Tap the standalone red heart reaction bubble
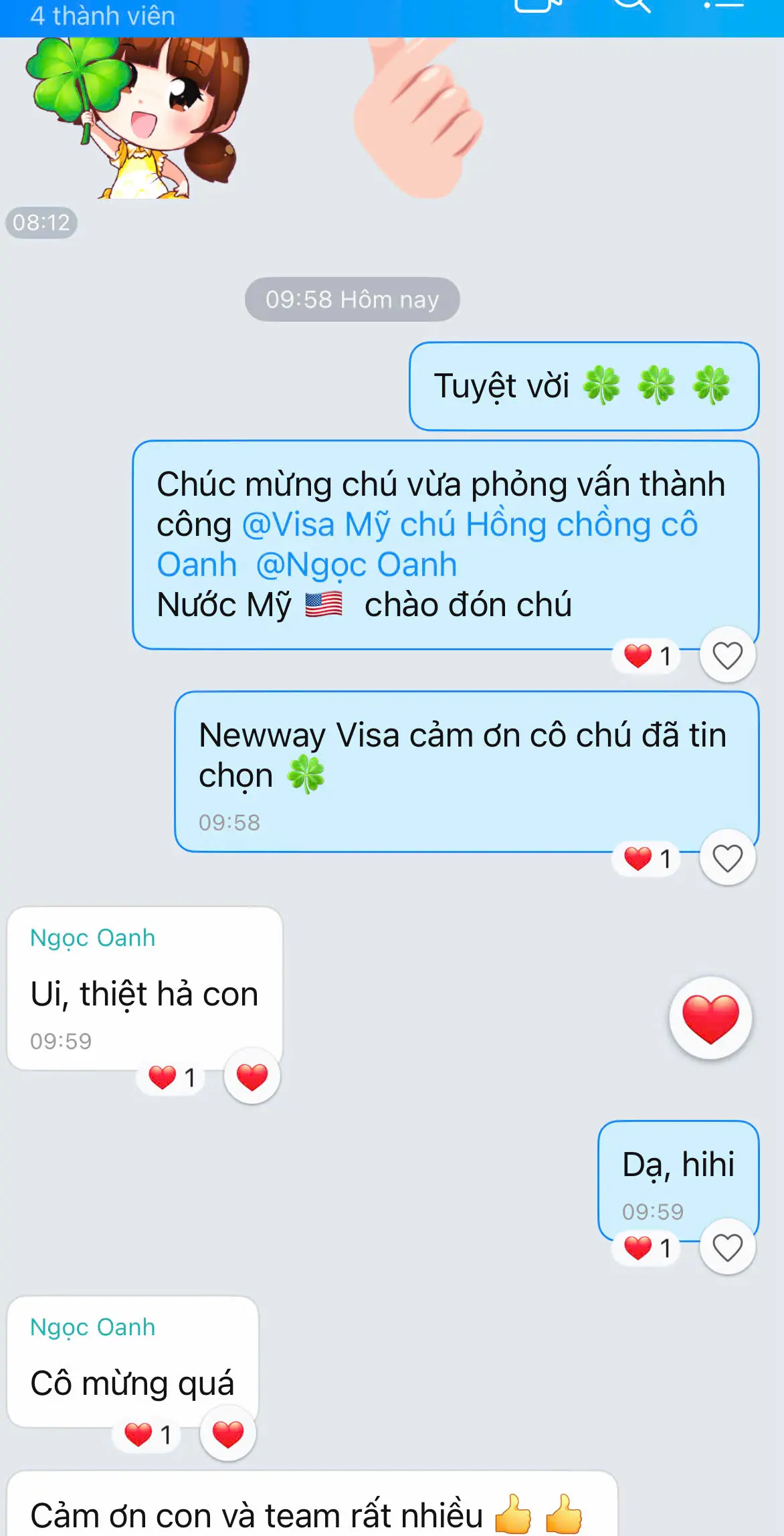784x1536 pixels. pyautogui.click(x=711, y=1018)
